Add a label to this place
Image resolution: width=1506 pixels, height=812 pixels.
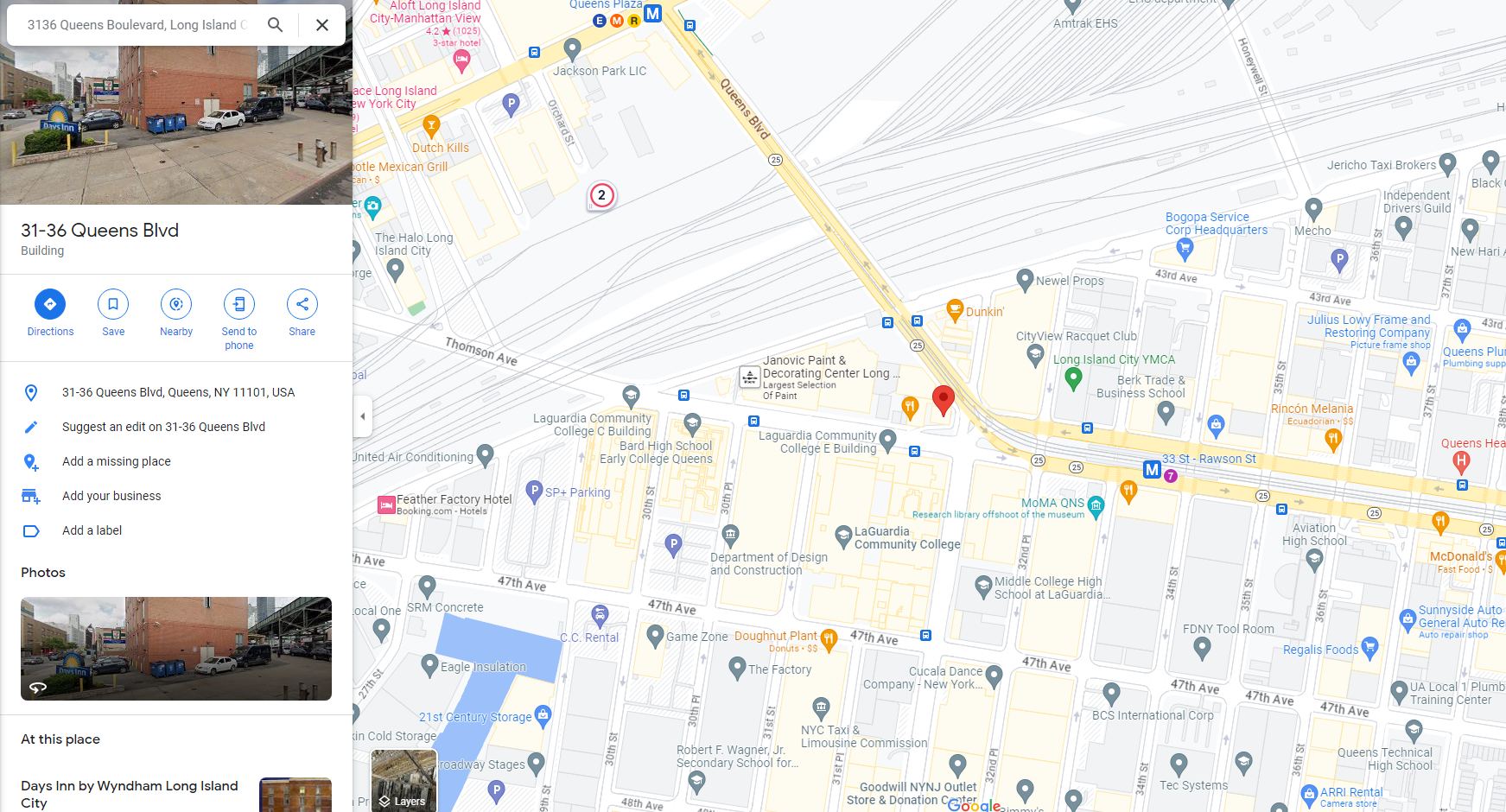click(92, 530)
